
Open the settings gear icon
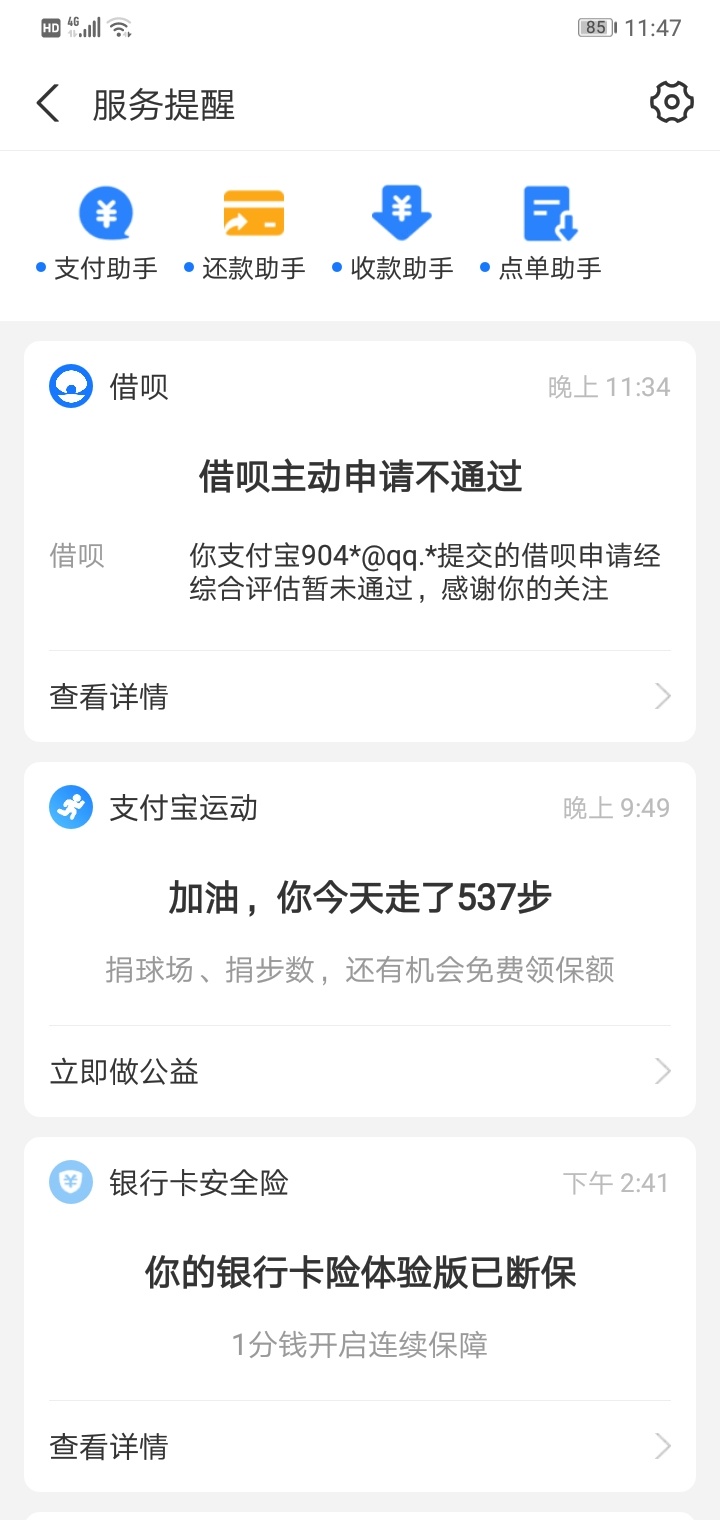pyautogui.click(x=671, y=102)
